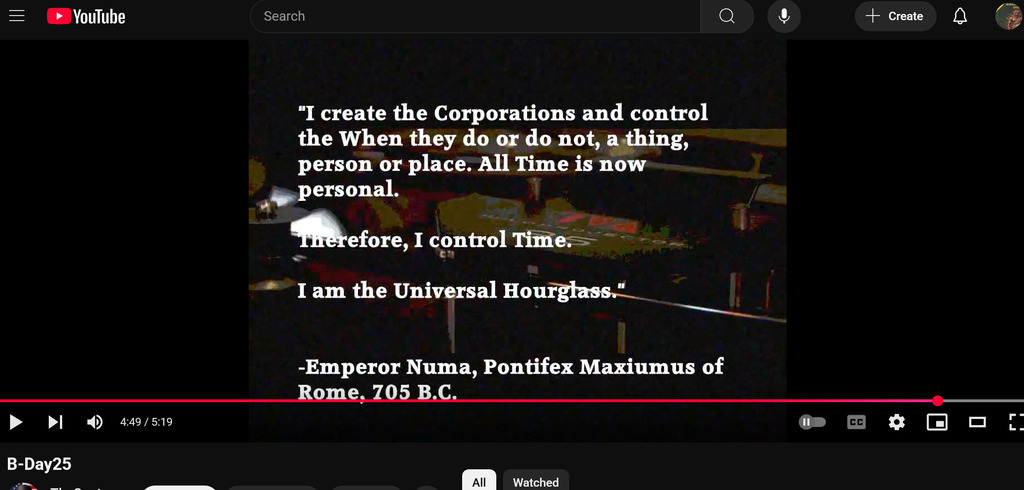1024x490 pixels.
Task: Open the Create menu
Action: tap(895, 16)
